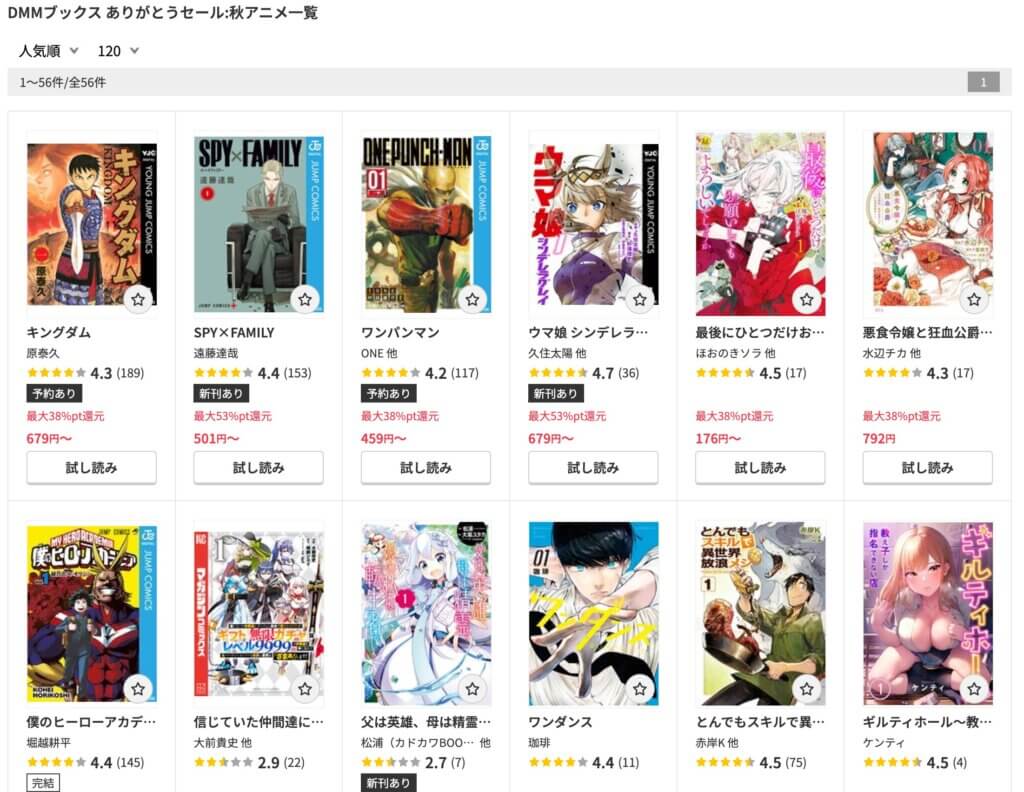Open the ワンダンス manga cover
This screenshot has height=792, width=1024.
pos(593,612)
